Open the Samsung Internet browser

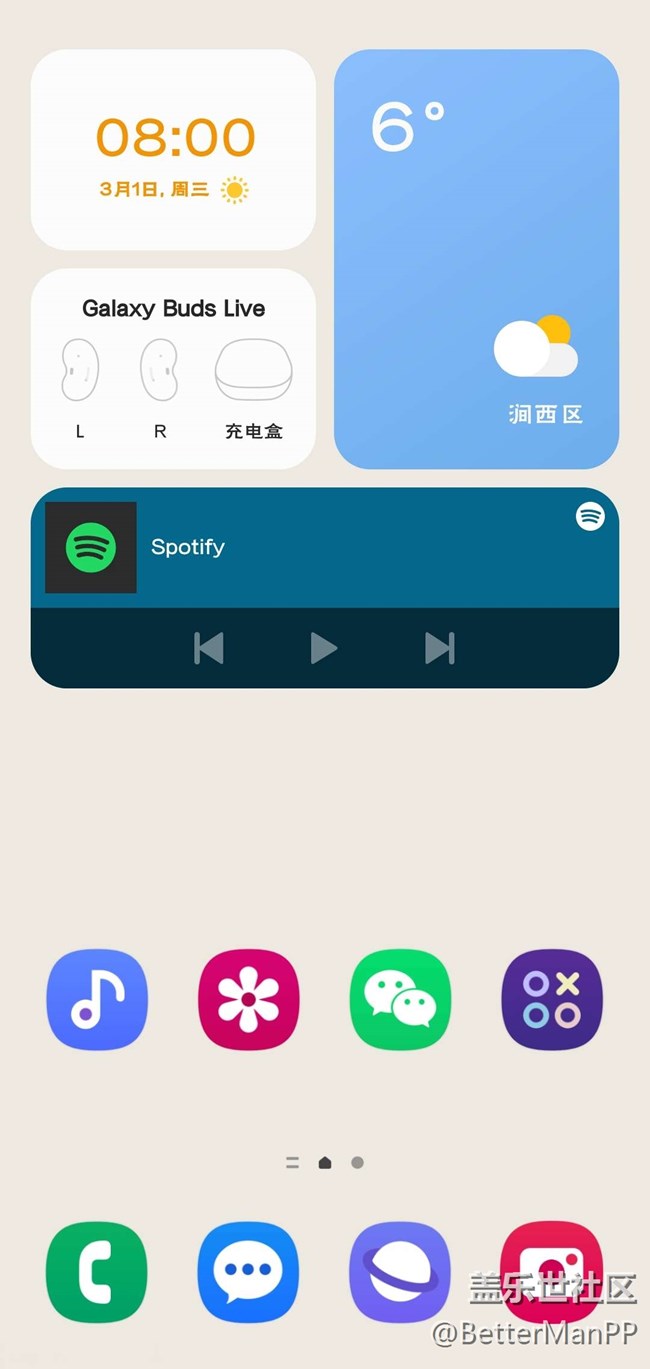point(400,1272)
